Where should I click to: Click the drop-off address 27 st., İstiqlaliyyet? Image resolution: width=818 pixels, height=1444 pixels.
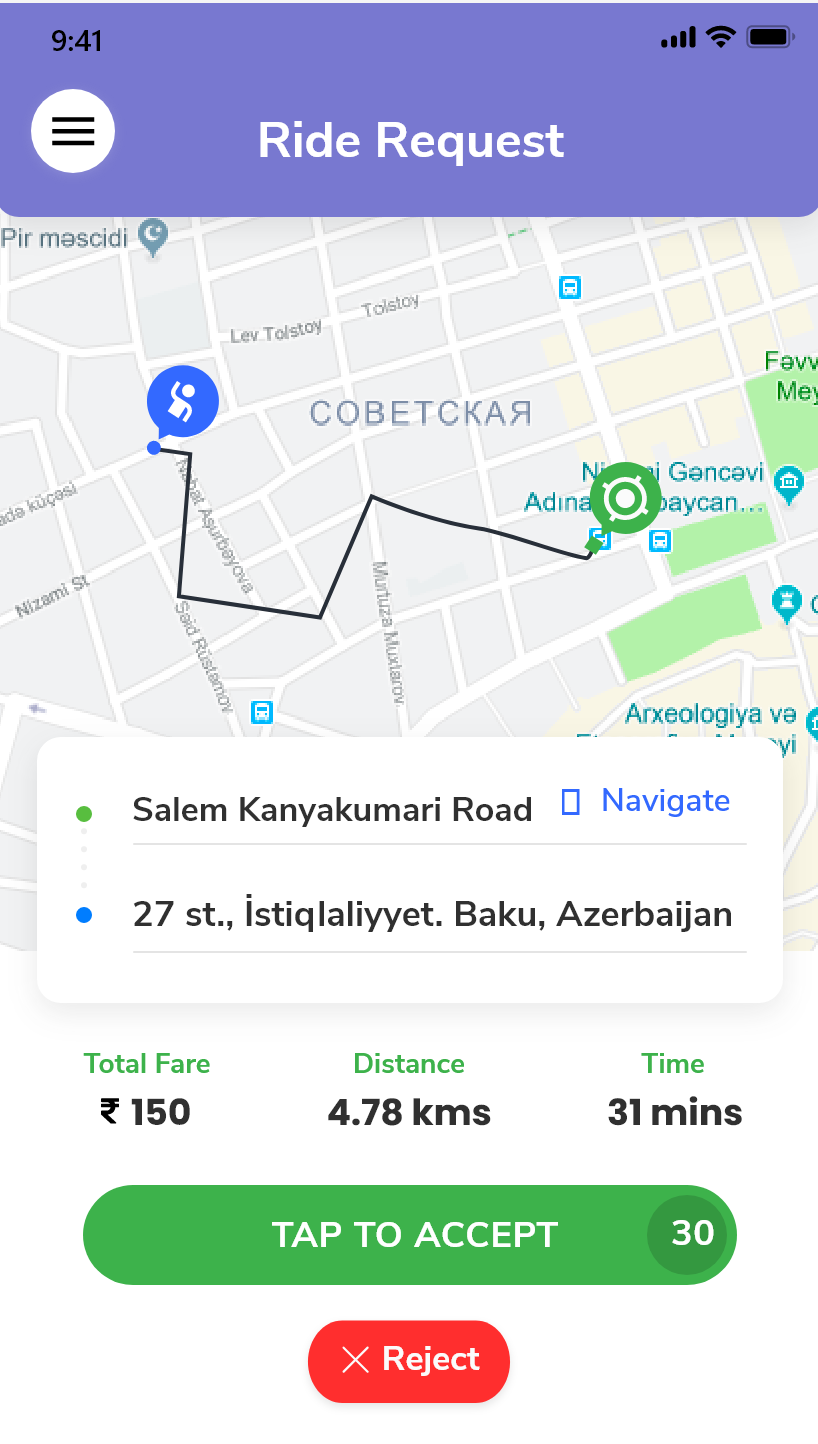click(433, 914)
